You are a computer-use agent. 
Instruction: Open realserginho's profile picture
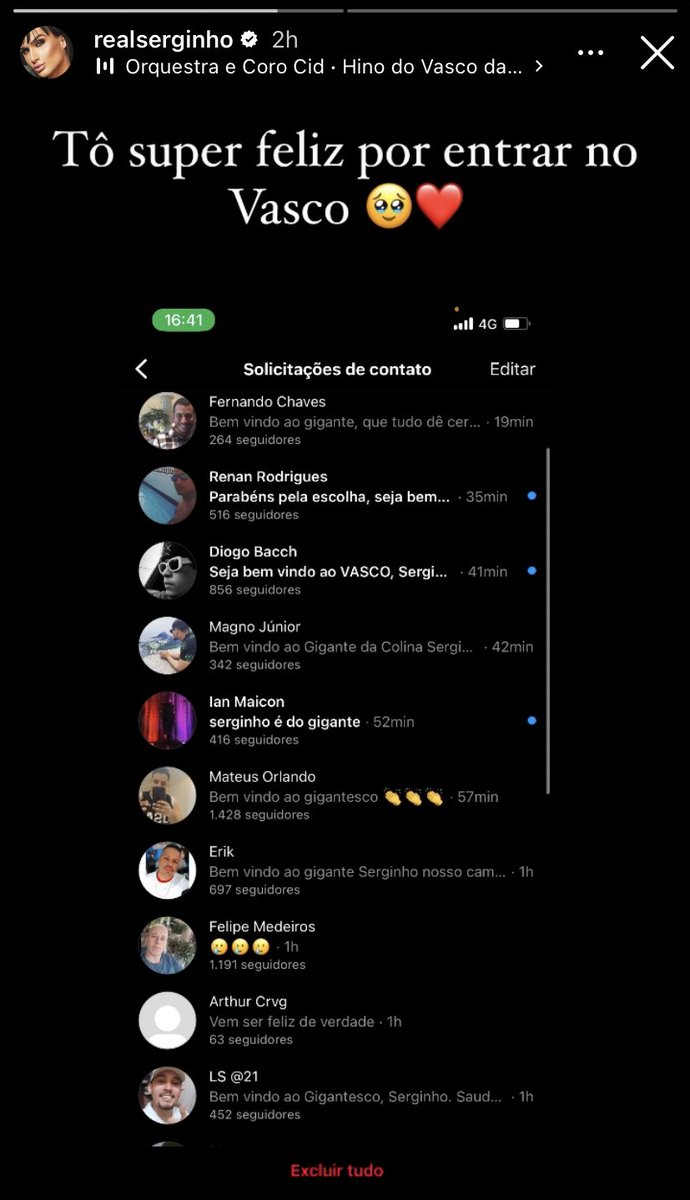pyautogui.click(x=47, y=52)
